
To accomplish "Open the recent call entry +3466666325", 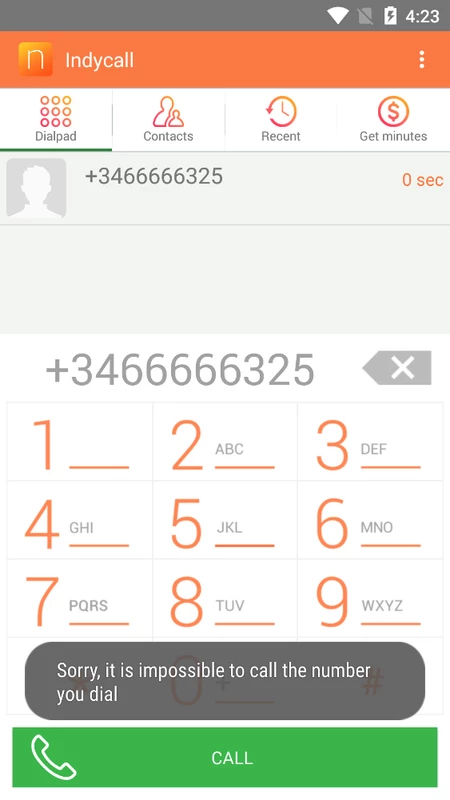I will (x=225, y=188).
